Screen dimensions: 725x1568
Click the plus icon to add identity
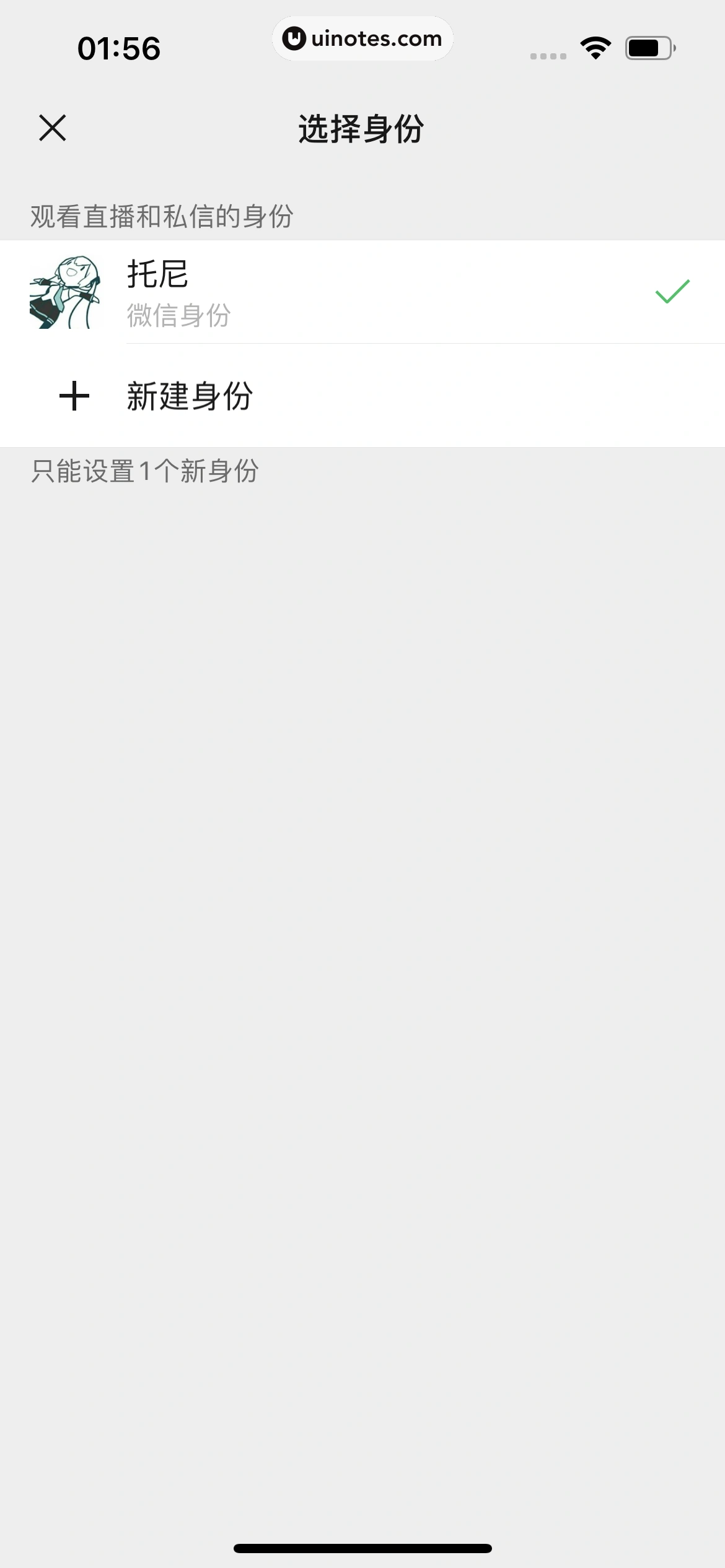click(74, 396)
